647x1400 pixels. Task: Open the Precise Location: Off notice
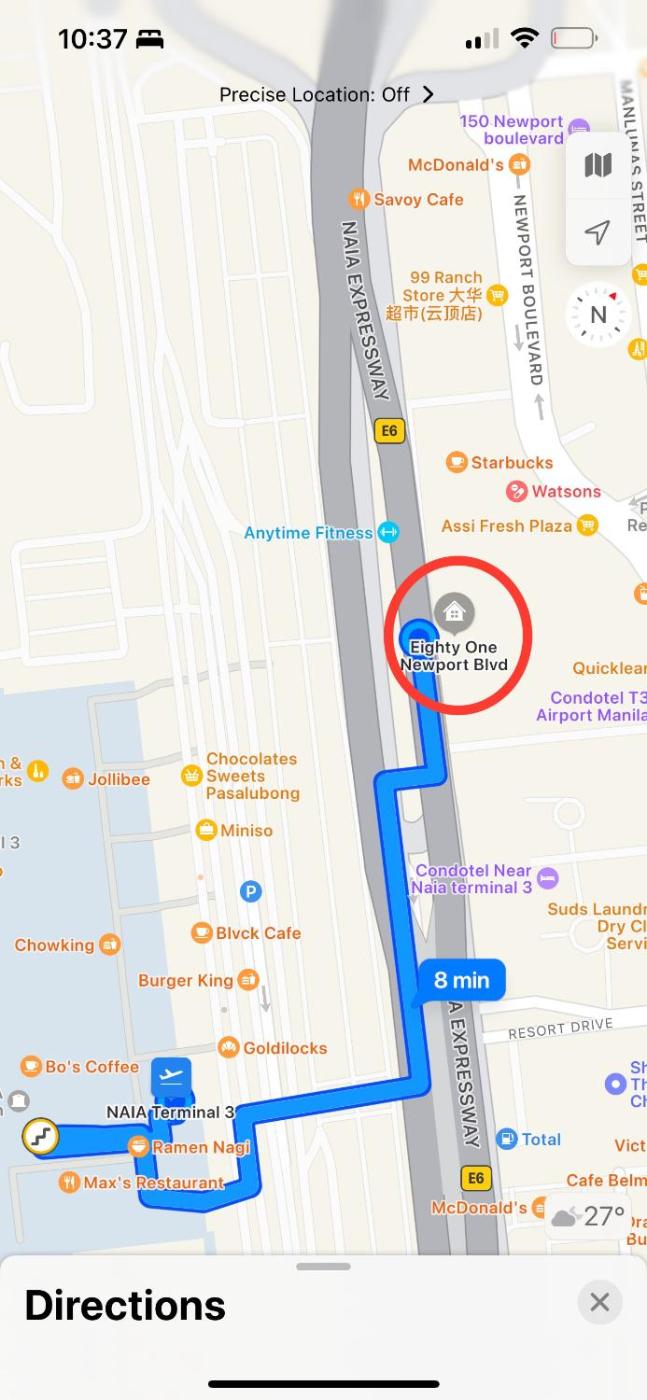(x=327, y=95)
